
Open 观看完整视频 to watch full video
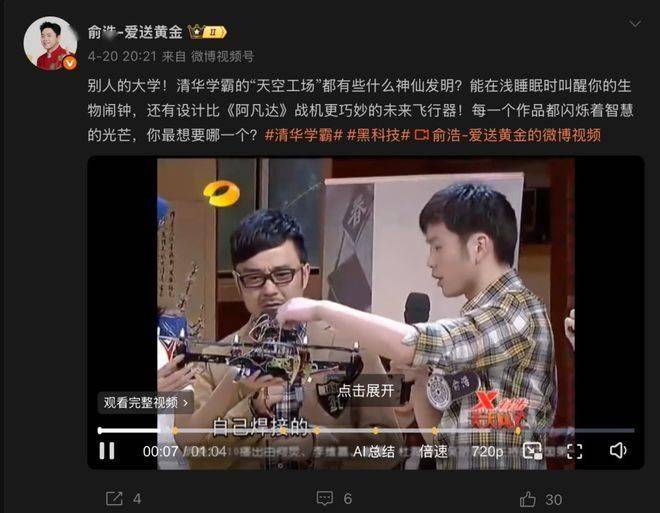pyautogui.click(x=145, y=402)
